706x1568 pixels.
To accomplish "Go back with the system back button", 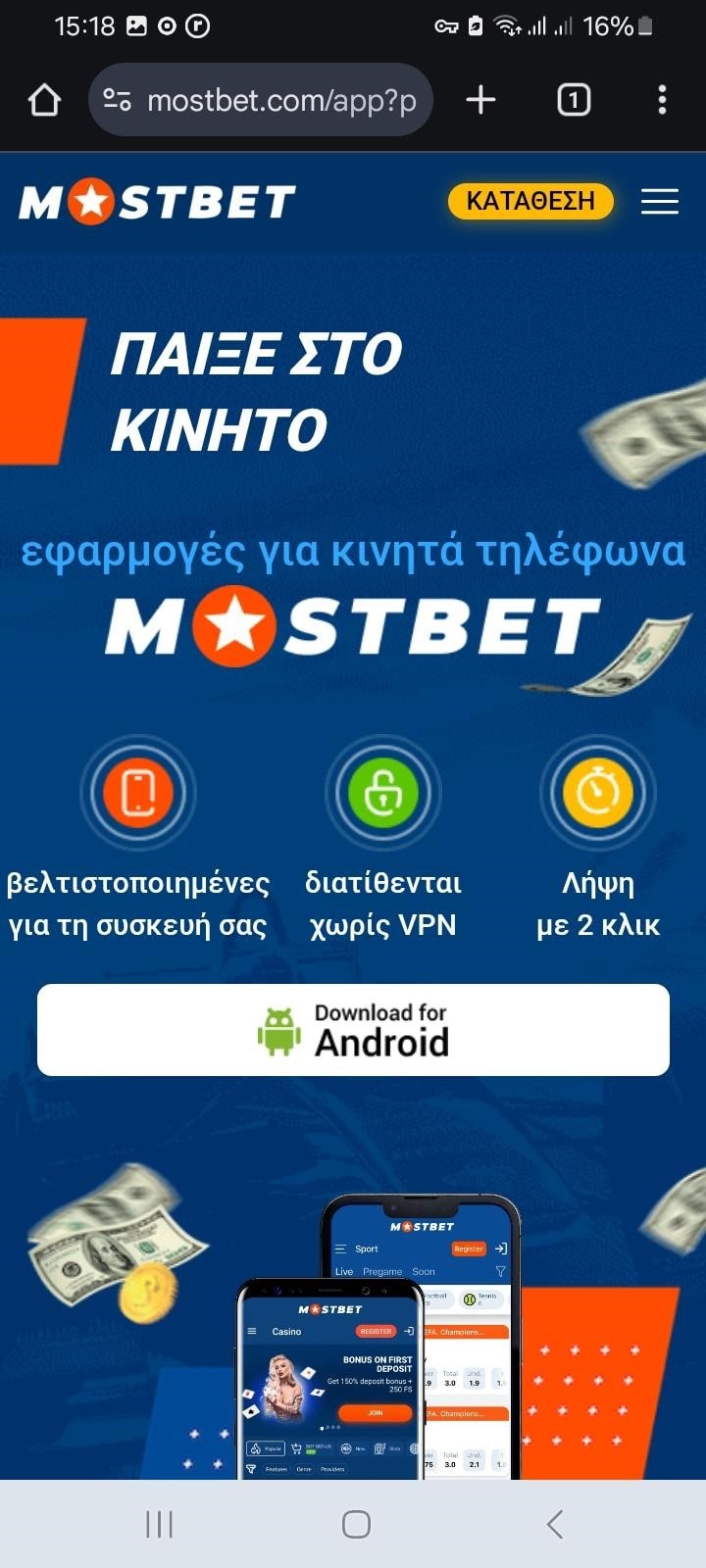I will [554, 1524].
